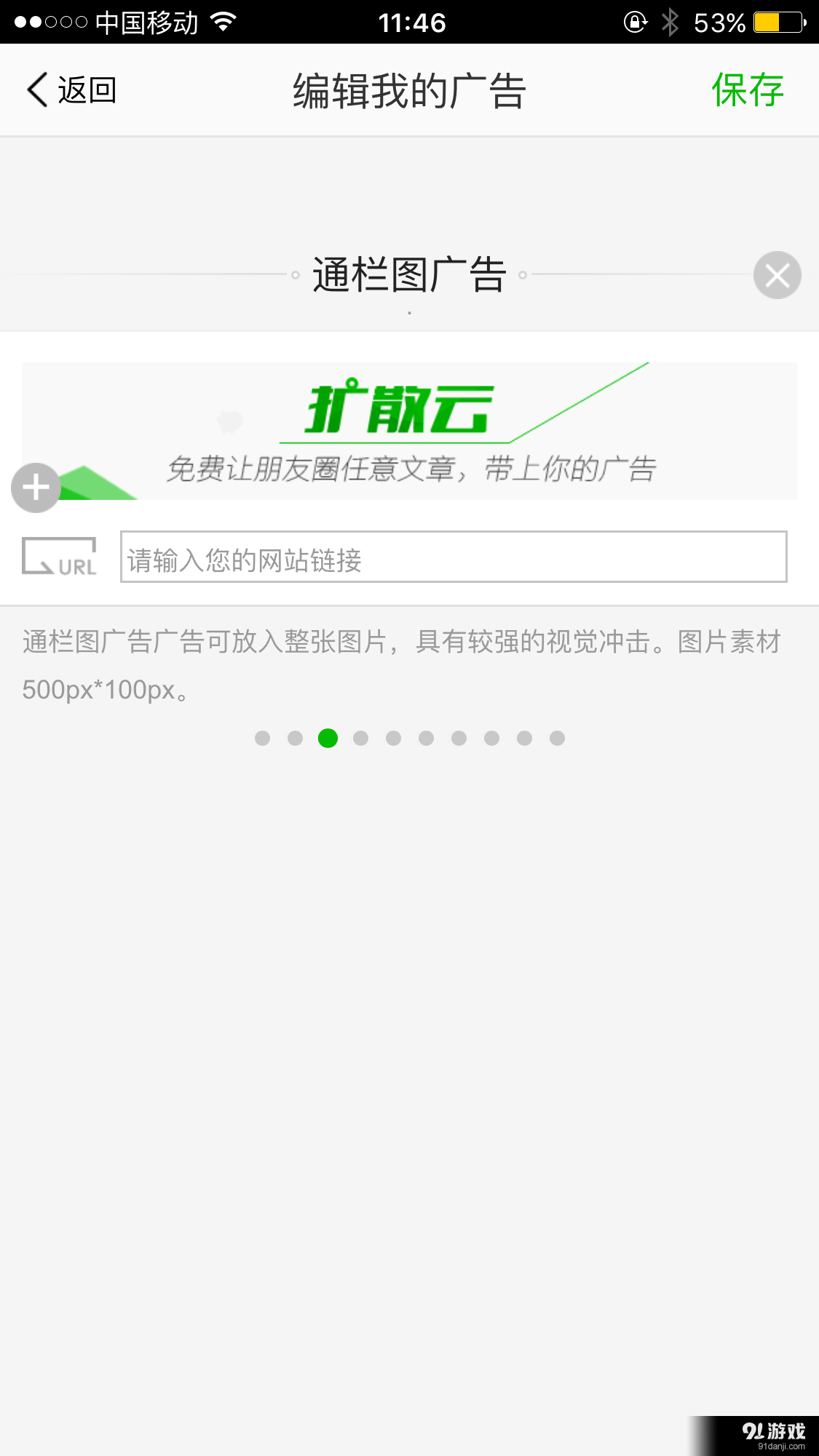Image resolution: width=819 pixels, height=1456 pixels.
Task: Tap the back chevron arrow at top left
Action: (35, 89)
